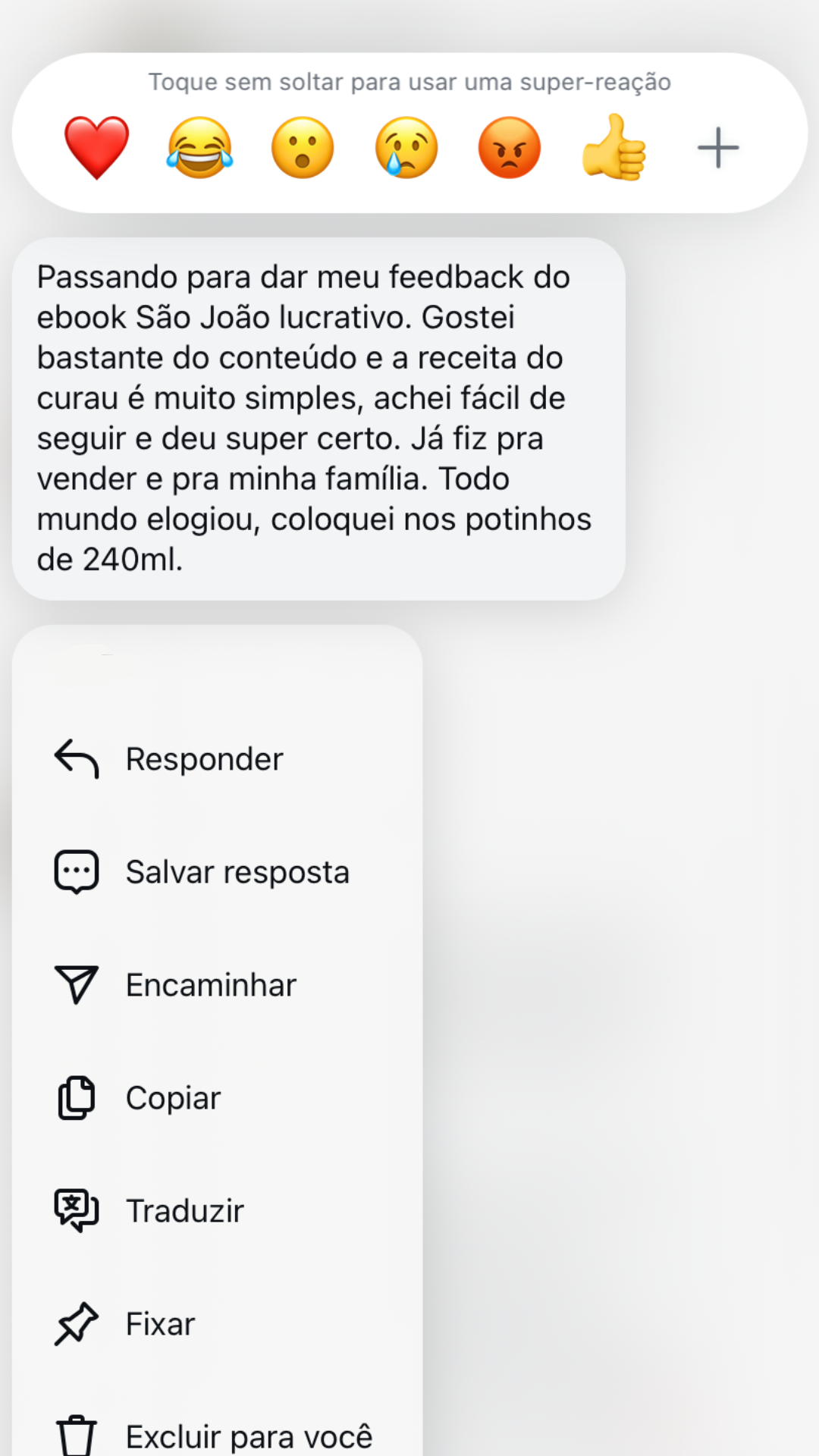React with the laughing tears emoji
This screenshot has height=1456, width=819.
click(199, 147)
